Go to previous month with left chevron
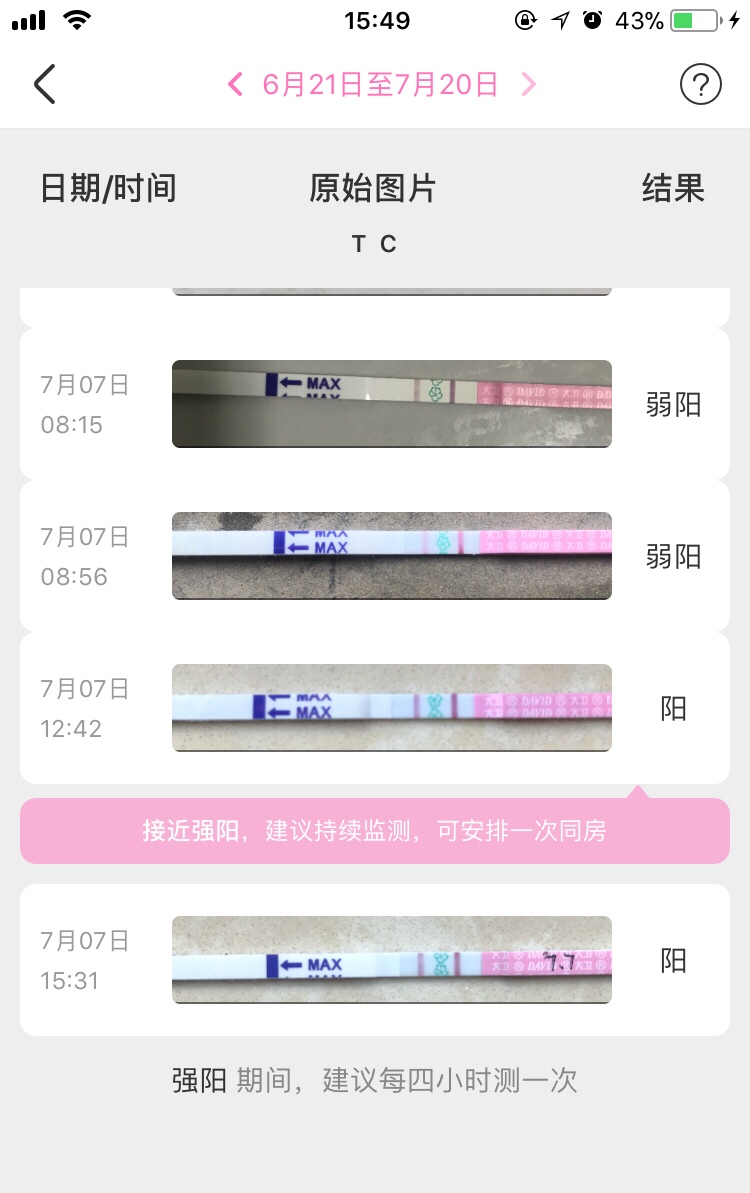750x1193 pixels. [x=235, y=84]
